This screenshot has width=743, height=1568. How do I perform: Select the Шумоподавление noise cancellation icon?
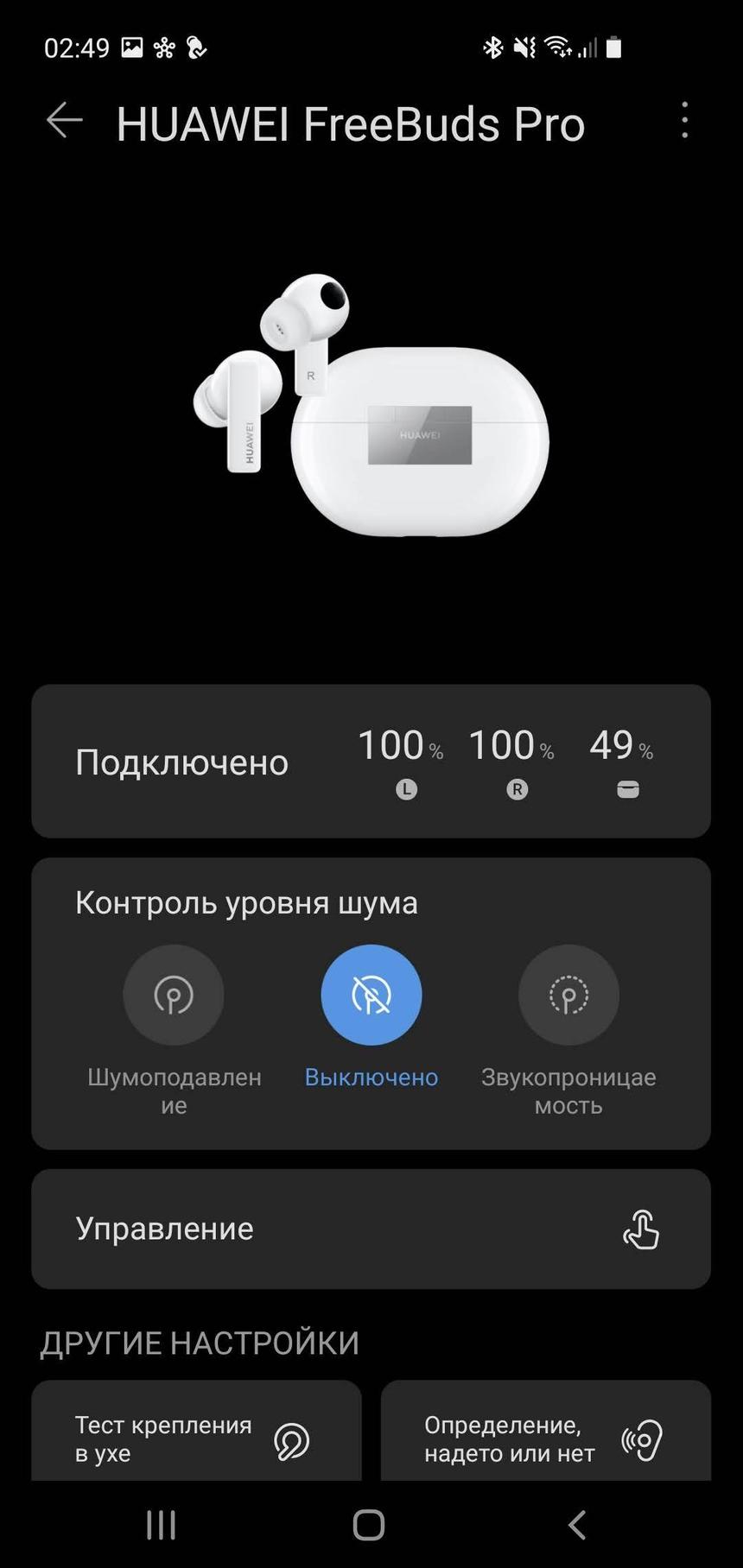pos(174,994)
